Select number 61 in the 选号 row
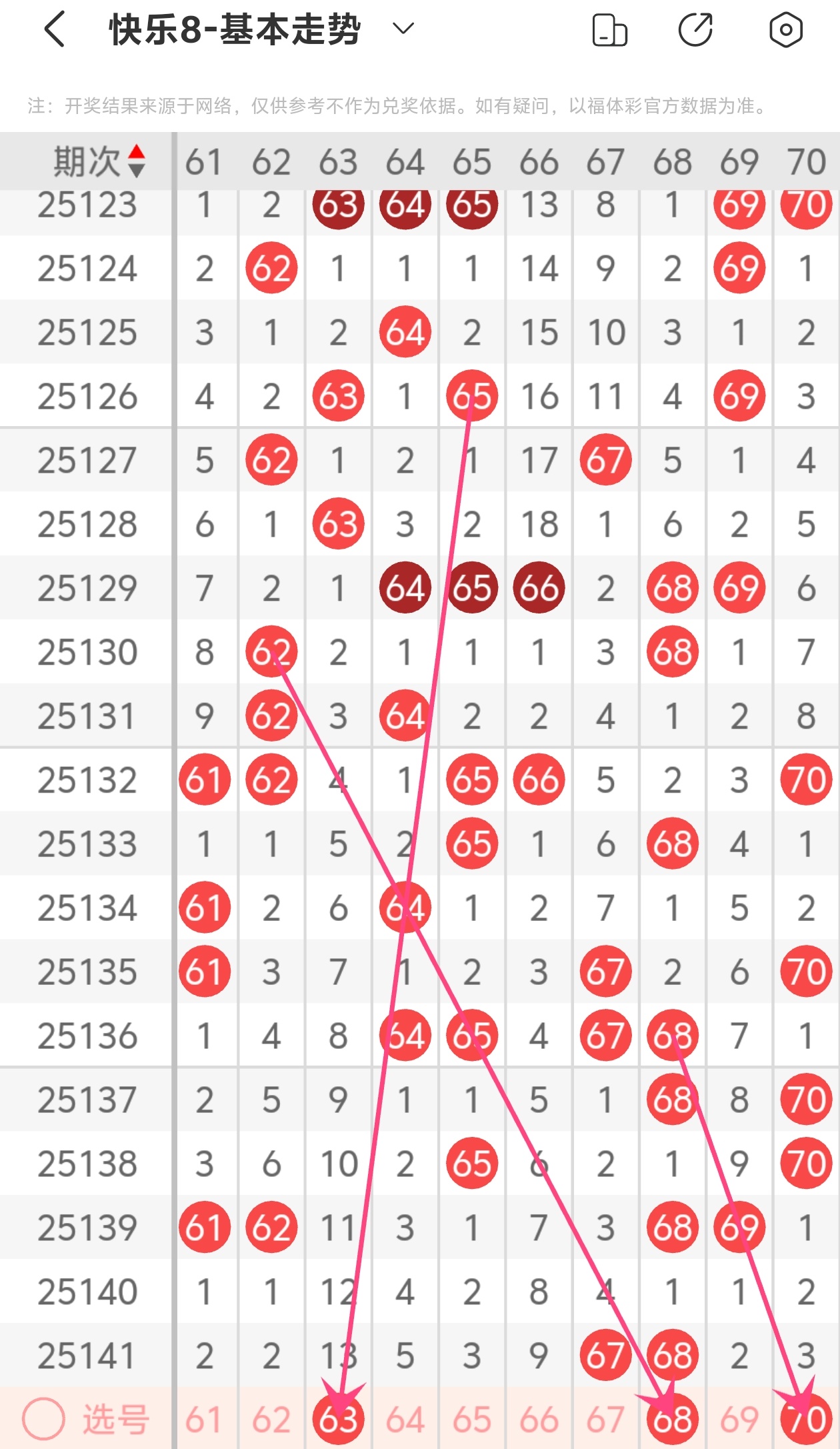Screen dimensions: 840x1449 203,1420
